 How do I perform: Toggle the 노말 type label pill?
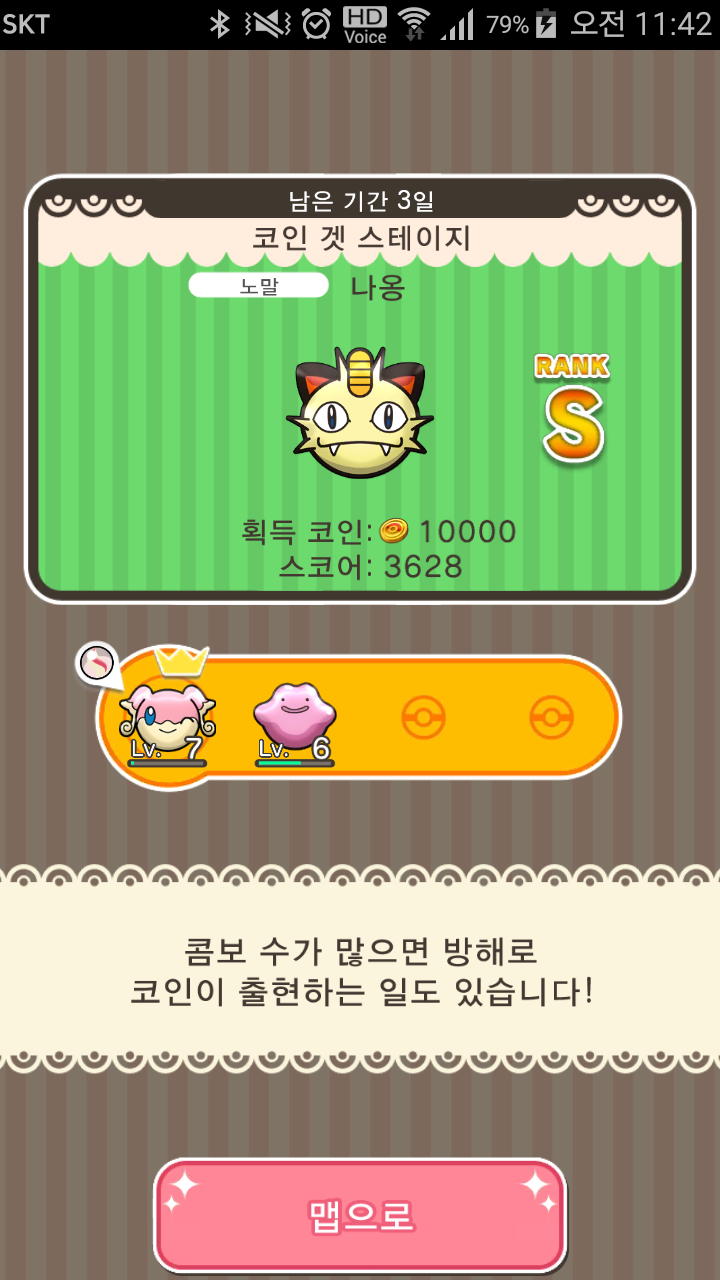point(258,286)
